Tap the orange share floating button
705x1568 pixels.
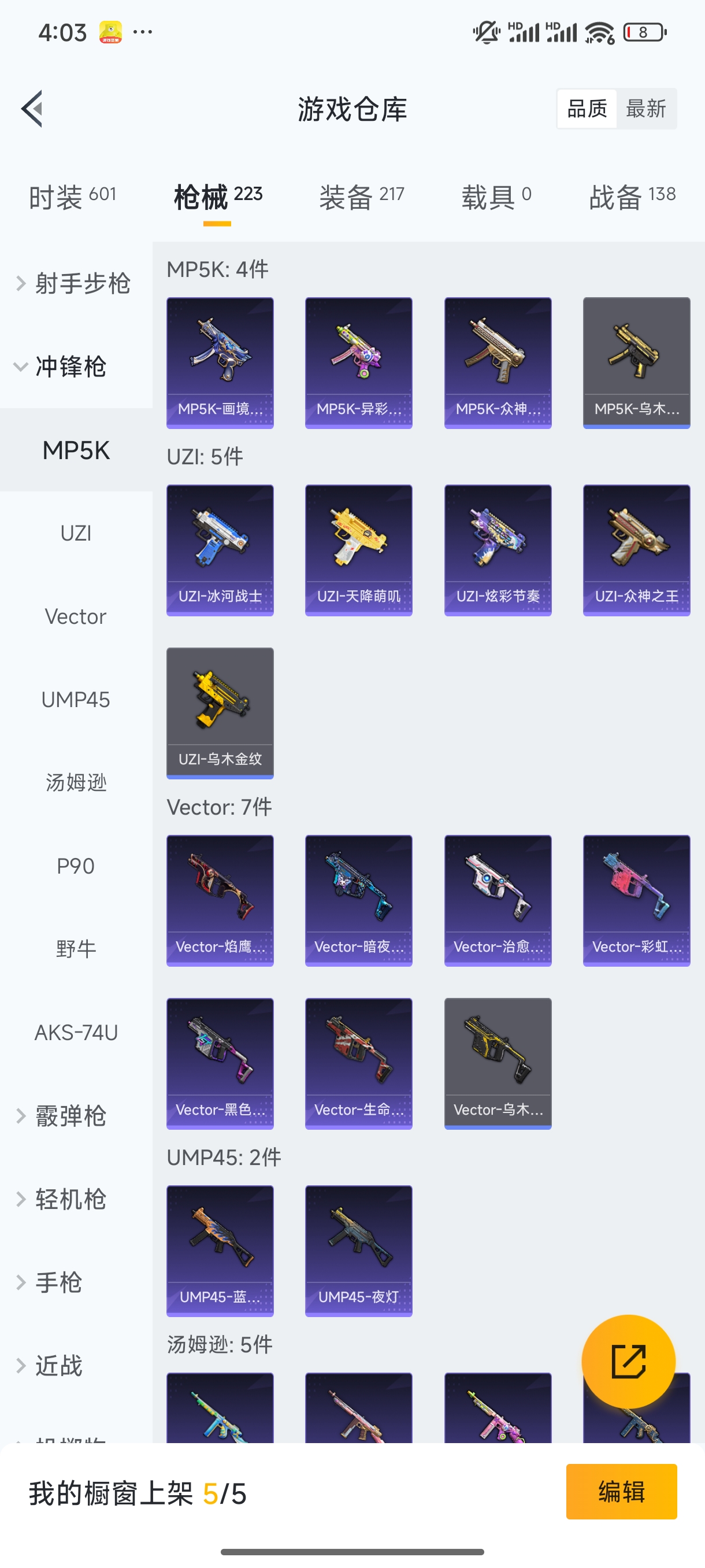click(628, 1362)
